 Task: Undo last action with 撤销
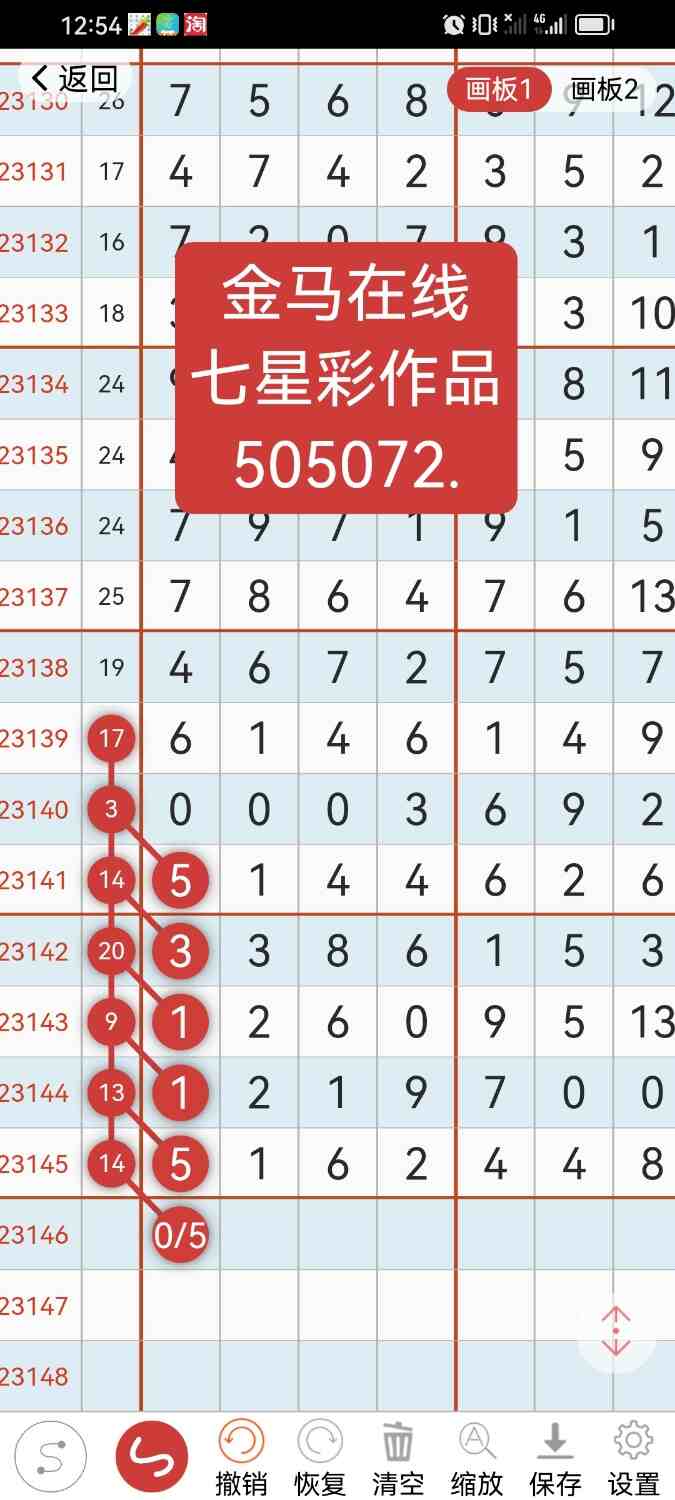coord(241,1459)
